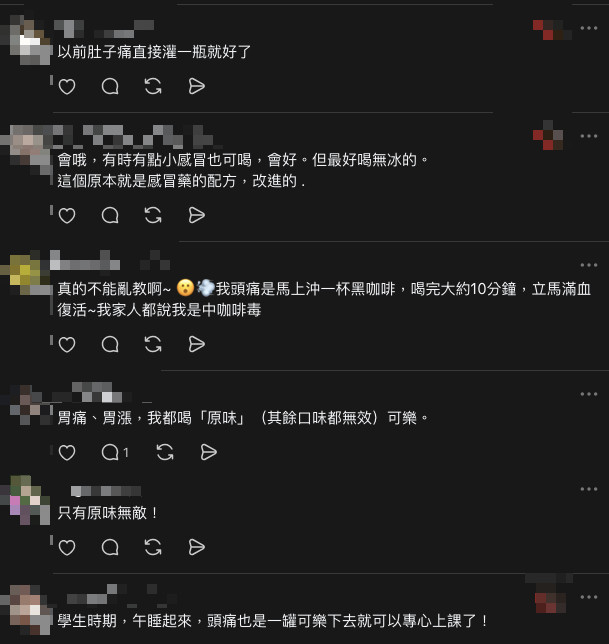Image resolution: width=609 pixels, height=644 pixels.
Task: Like the comment 以前肚子痛直接灌一瓶就好了
Action: (x=67, y=87)
